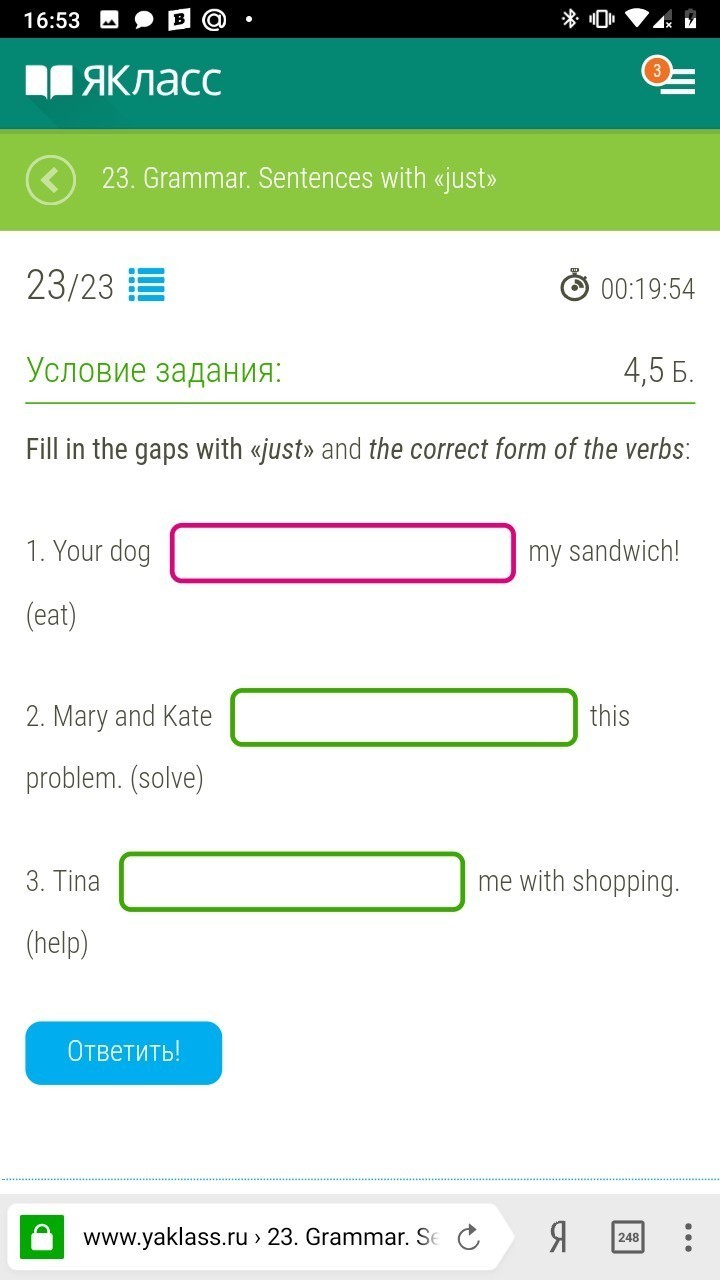Open the browser overflow menu
Viewport: 720px width, 1280px height.
coord(688,1238)
